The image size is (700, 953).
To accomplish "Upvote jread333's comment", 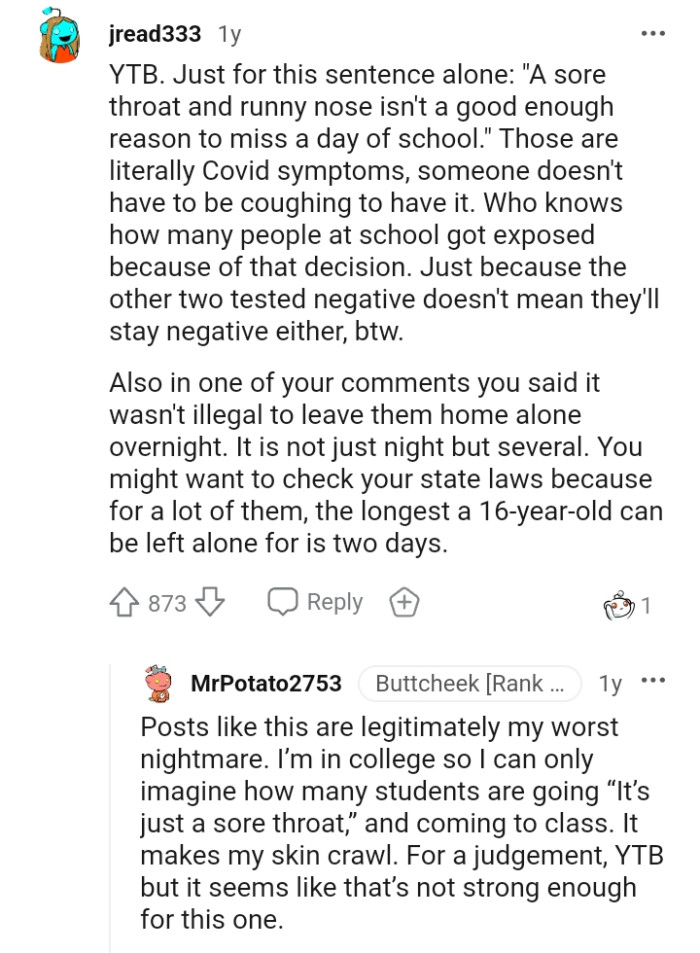I will 126,603.
